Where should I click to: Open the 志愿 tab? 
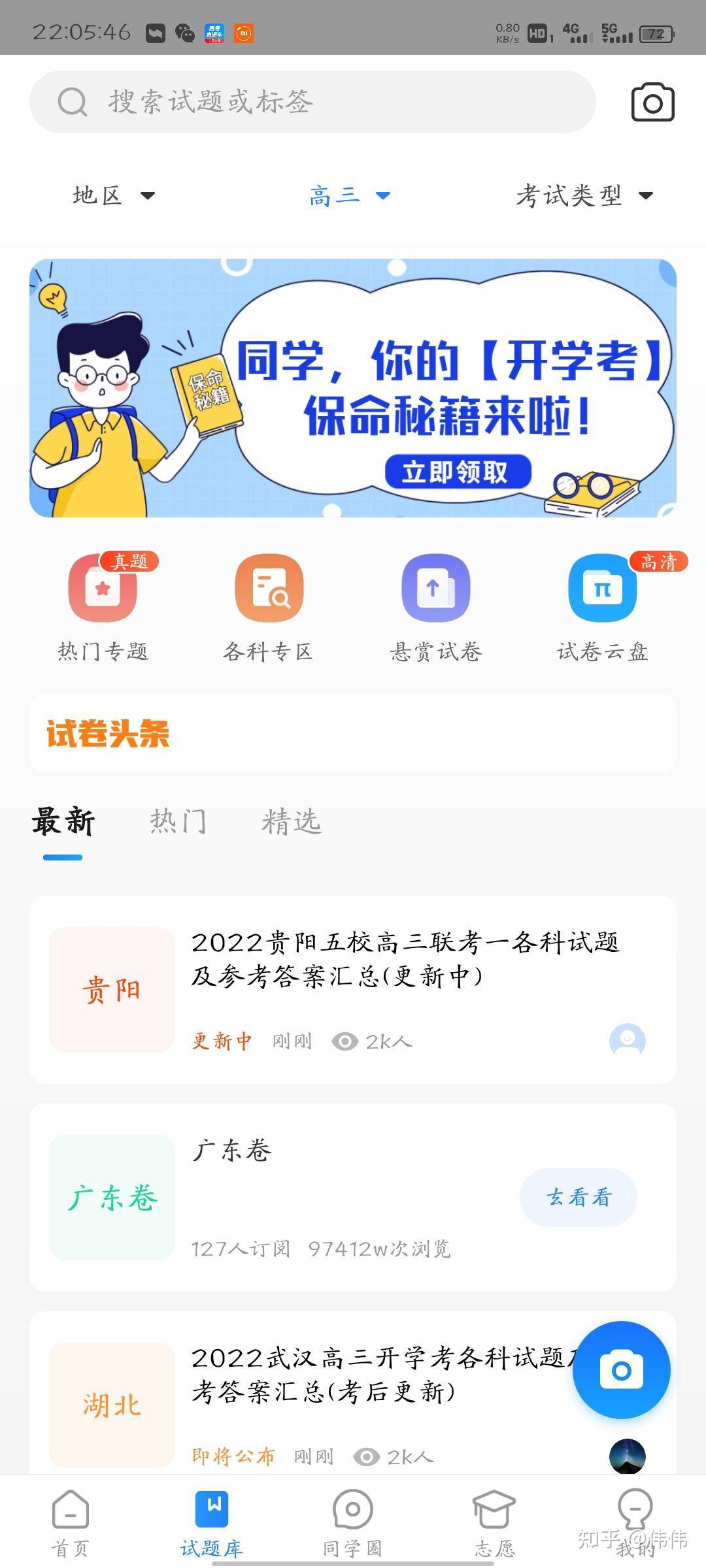coord(494,1521)
